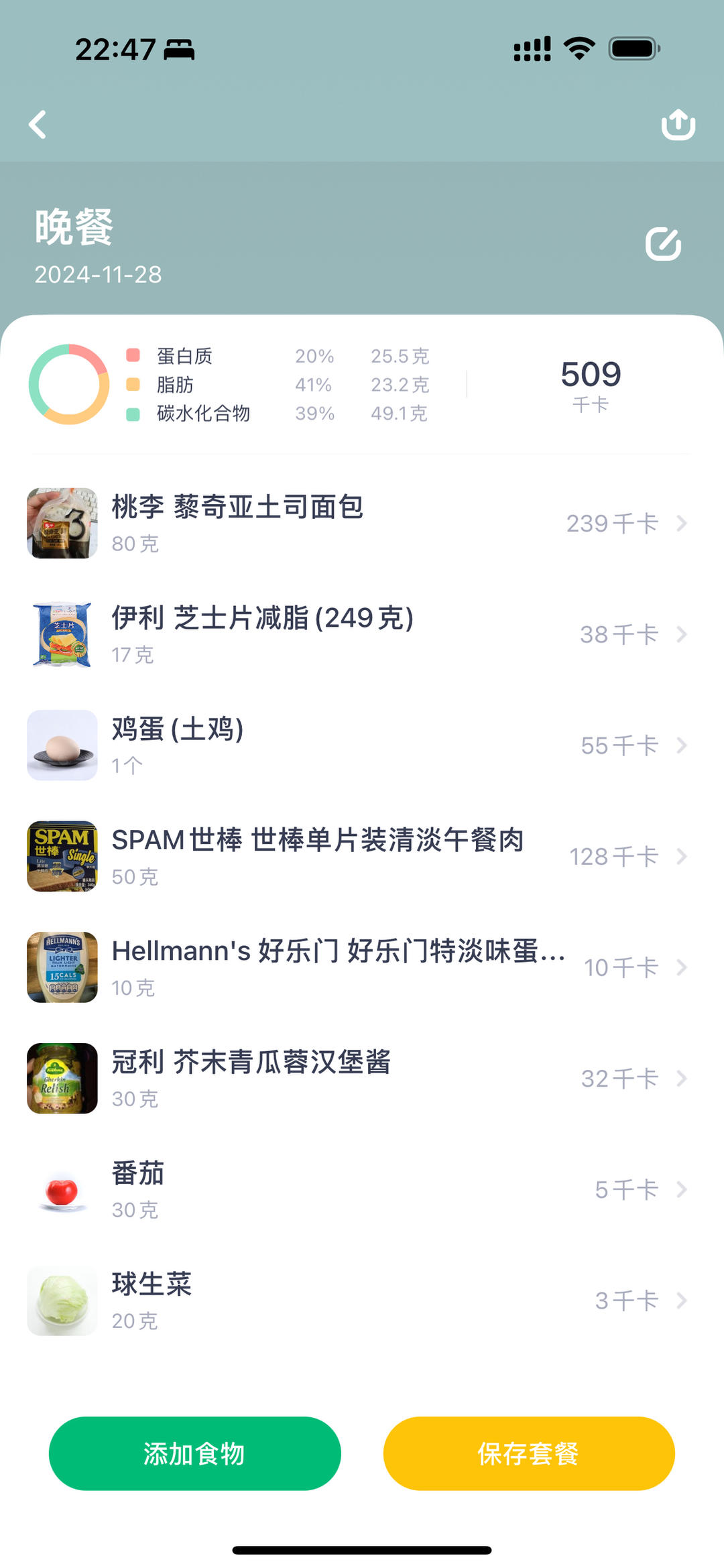The image size is (724, 1568).
Task: Open the share icon at top right
Action: [x=678, y=123]
